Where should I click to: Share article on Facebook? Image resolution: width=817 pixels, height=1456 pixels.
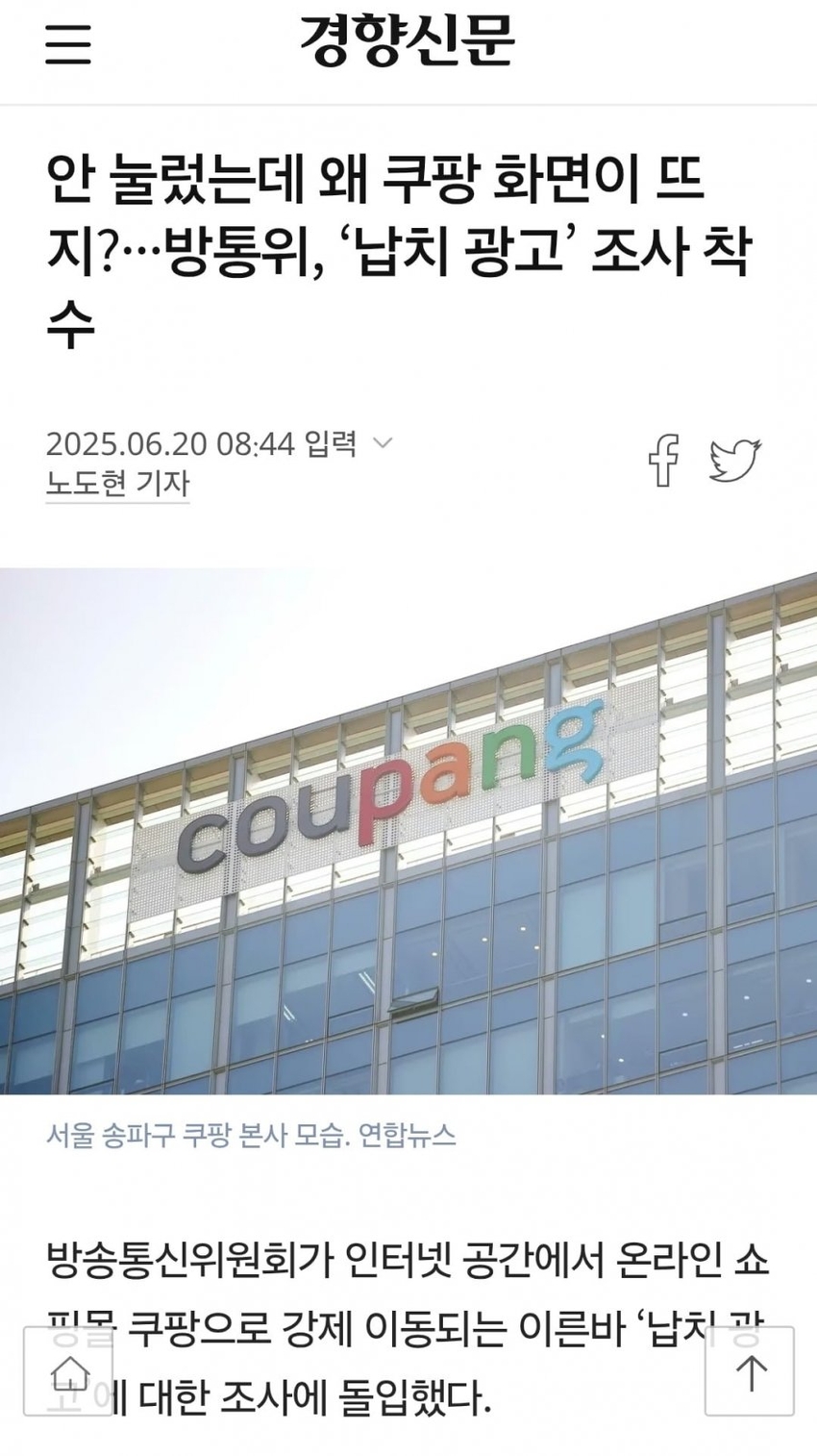tap(663, 460)
